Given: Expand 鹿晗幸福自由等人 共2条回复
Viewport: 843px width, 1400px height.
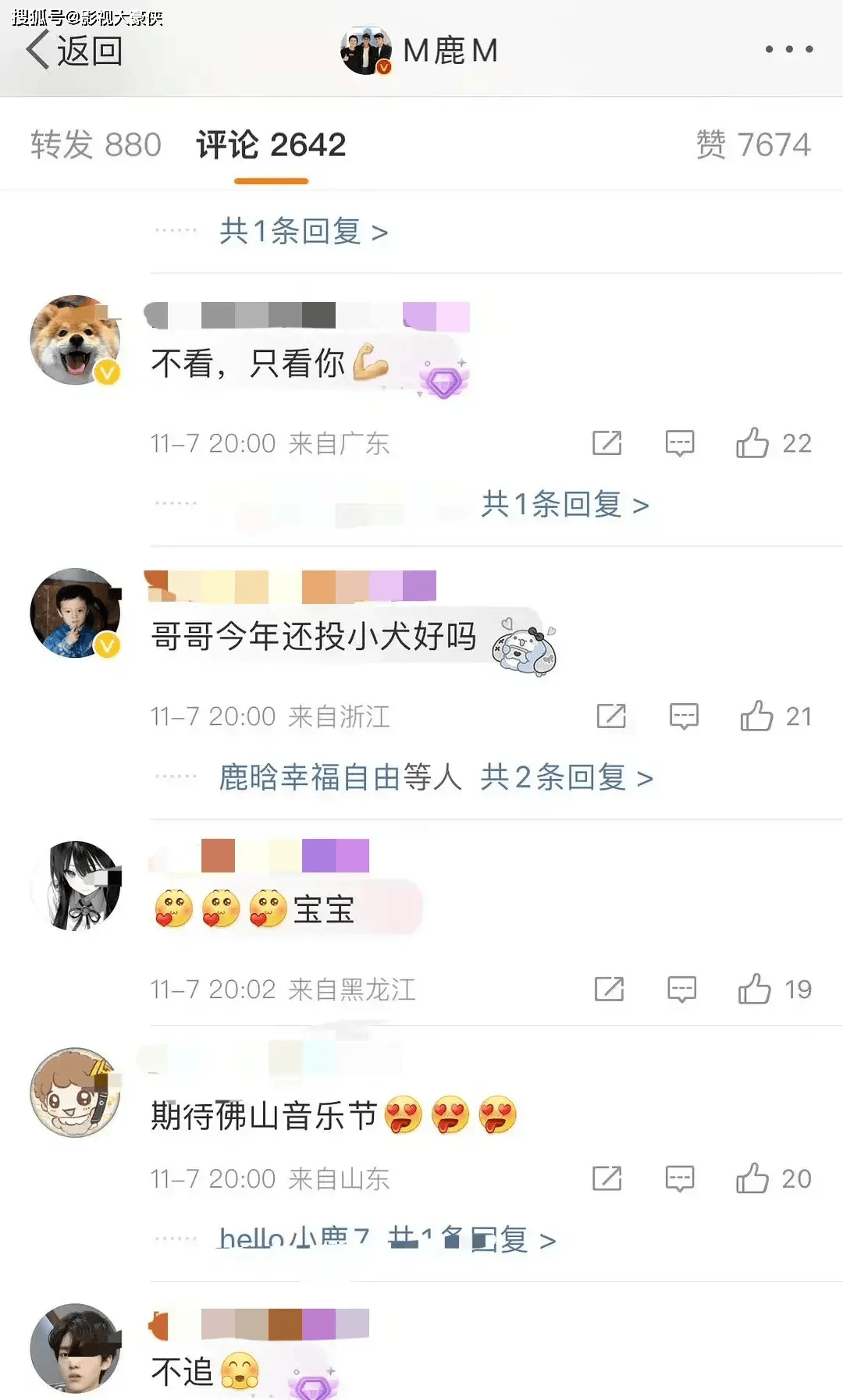Looking at the screenshot, I should 436,777.
